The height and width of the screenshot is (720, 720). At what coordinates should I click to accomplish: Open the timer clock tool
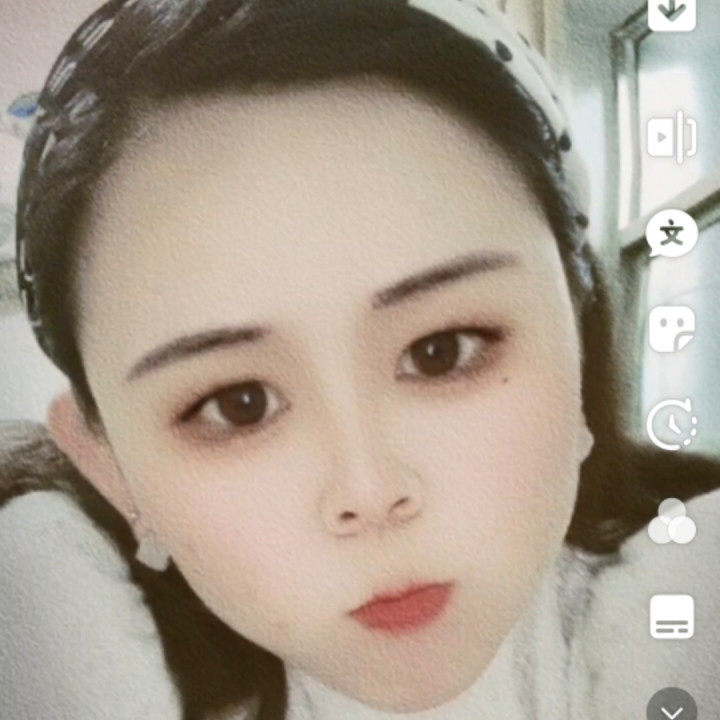click(672, 425)
